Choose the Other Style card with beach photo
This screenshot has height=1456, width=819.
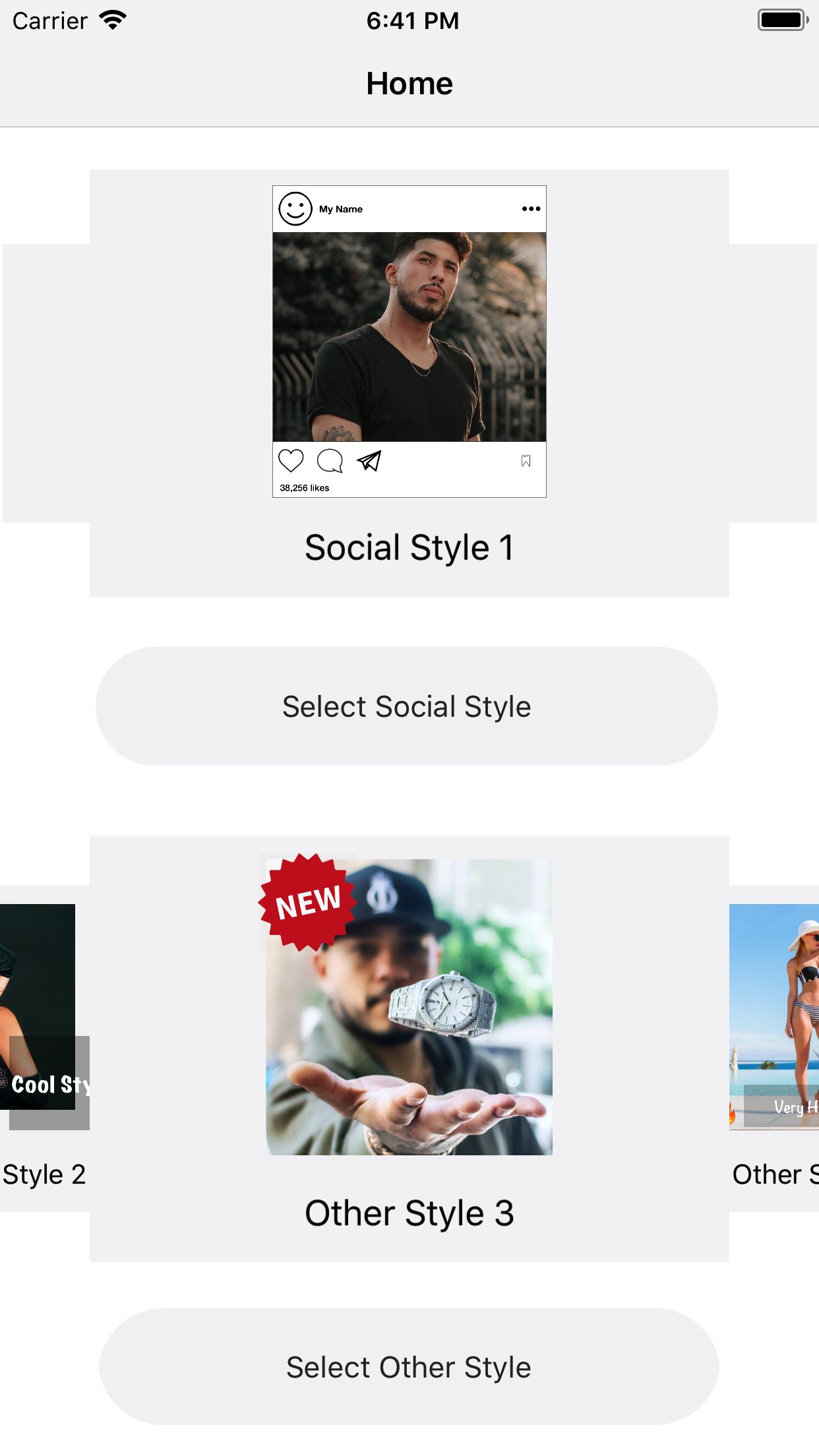(775, 1048)
